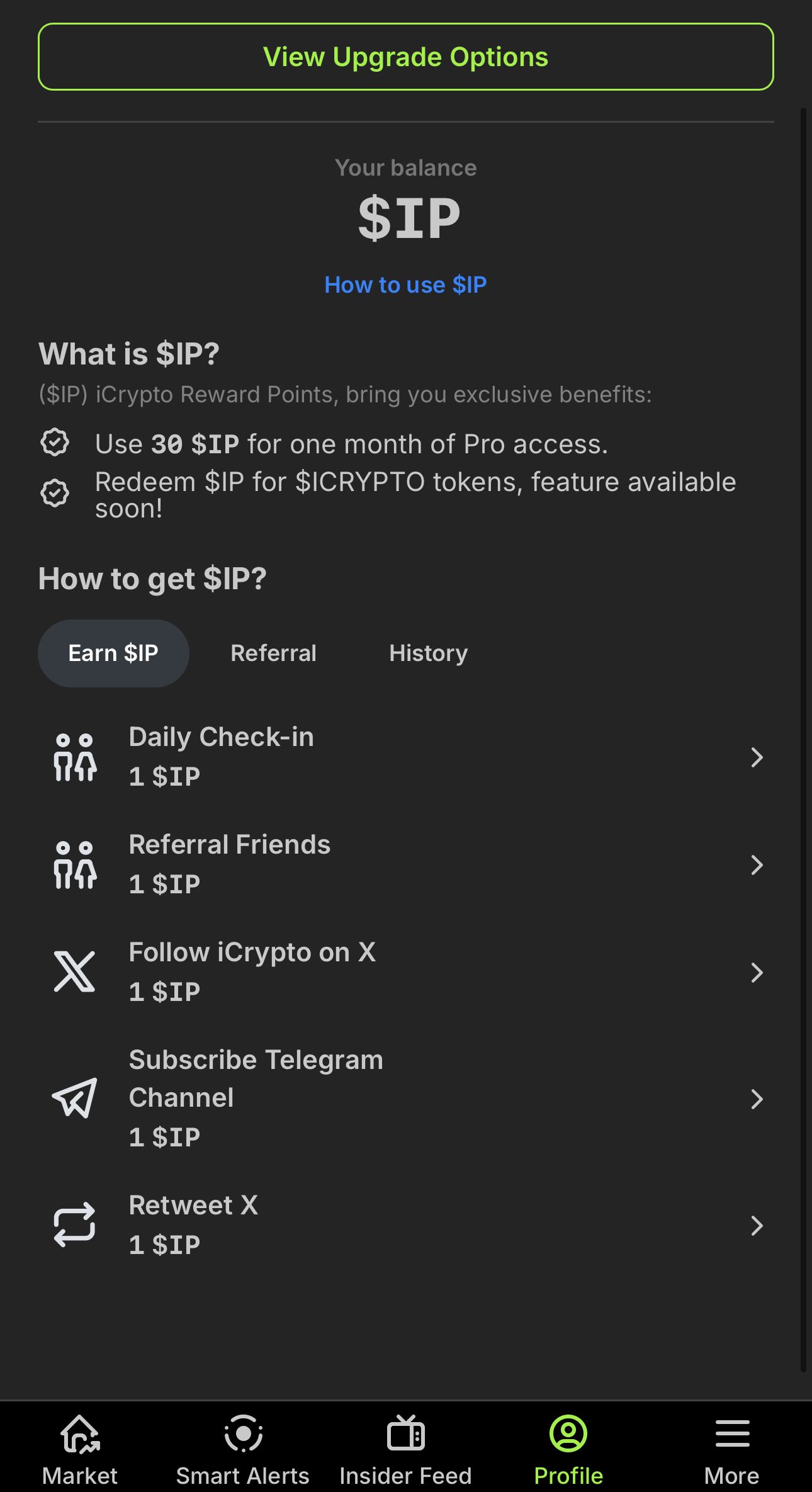Expand the Daily Check-in row chevron
The width and height of the screenshot is (812, 1492).
(x=757, y=757)
